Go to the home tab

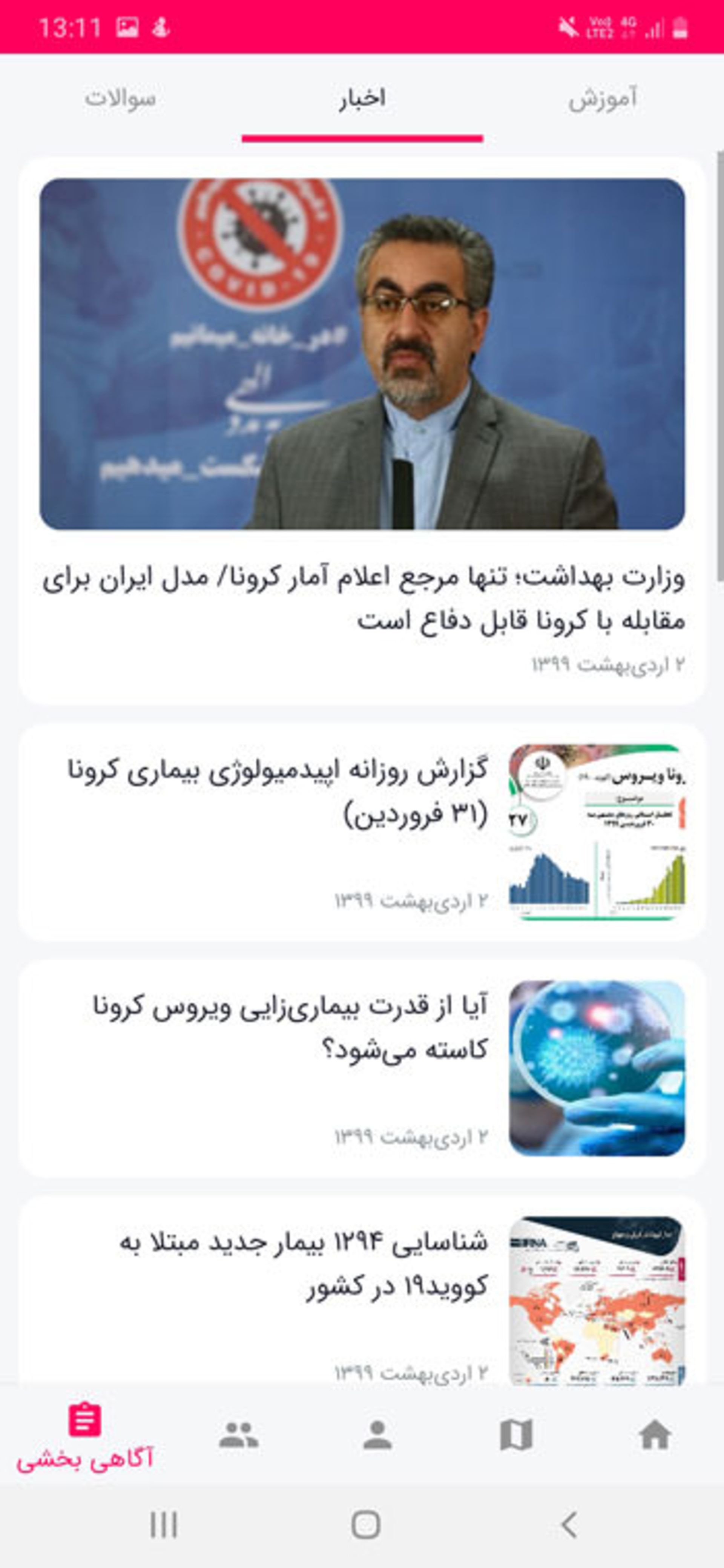point(654,1435)
